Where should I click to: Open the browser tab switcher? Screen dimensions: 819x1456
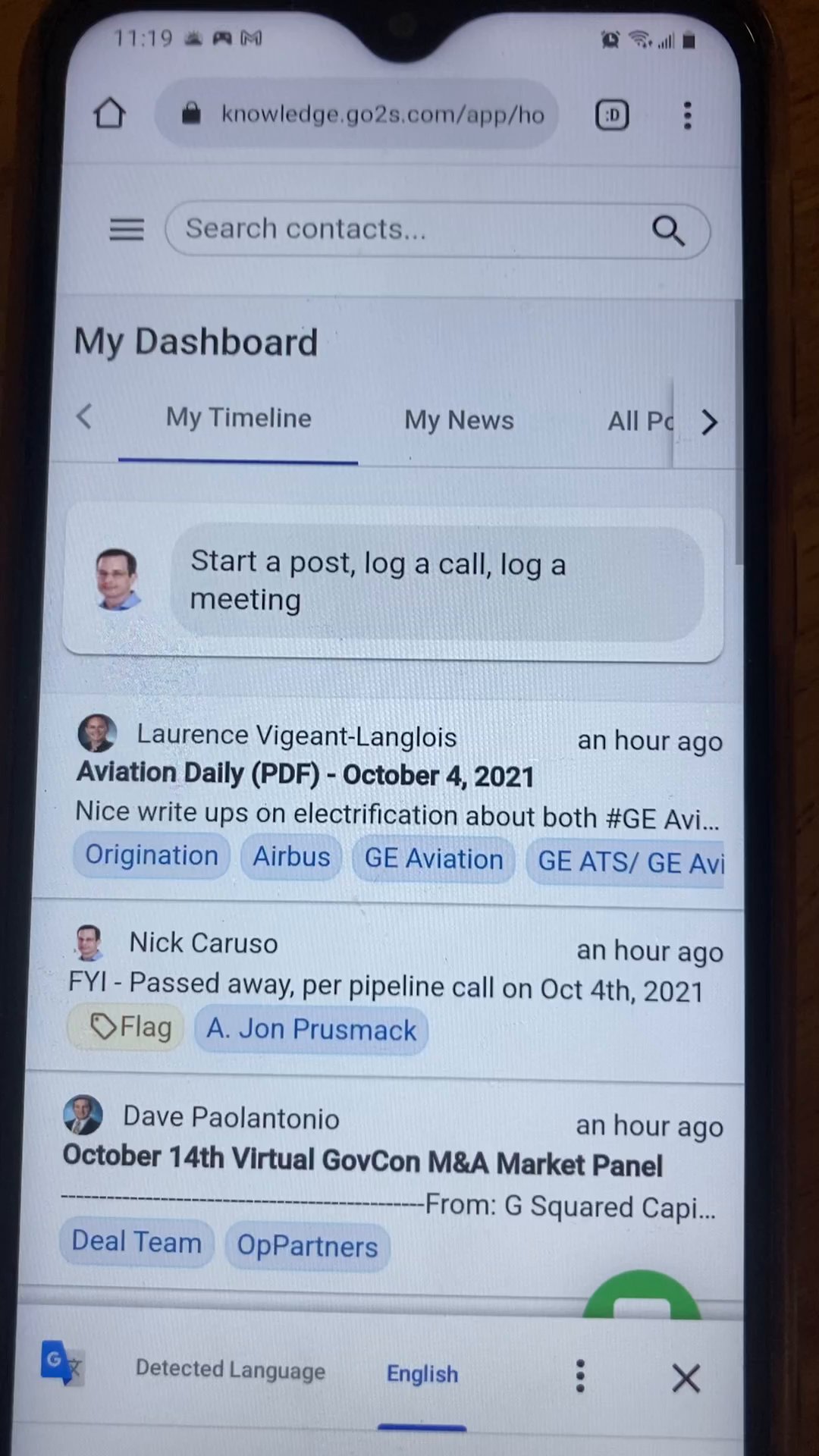click(x=612, y=115)
